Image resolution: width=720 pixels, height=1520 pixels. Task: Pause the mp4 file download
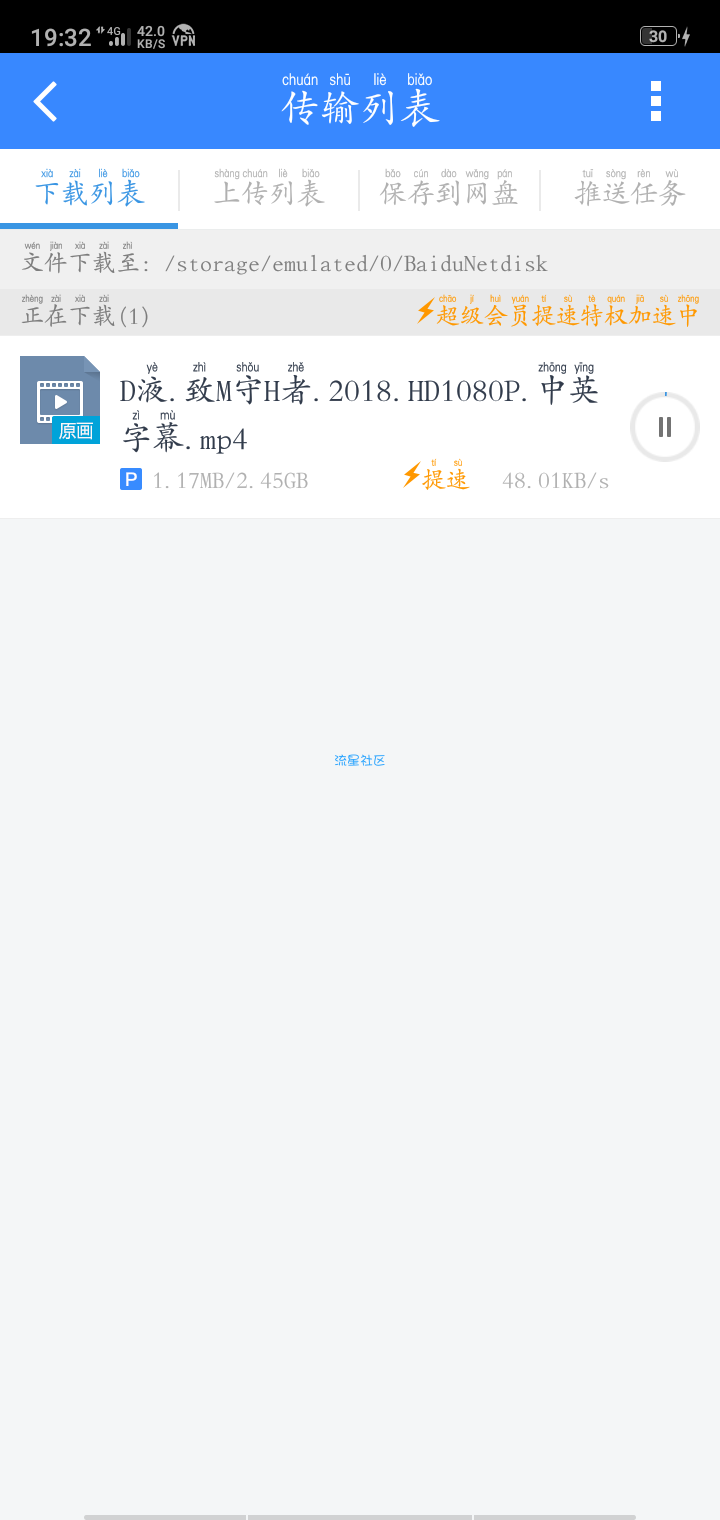(665, 427)
